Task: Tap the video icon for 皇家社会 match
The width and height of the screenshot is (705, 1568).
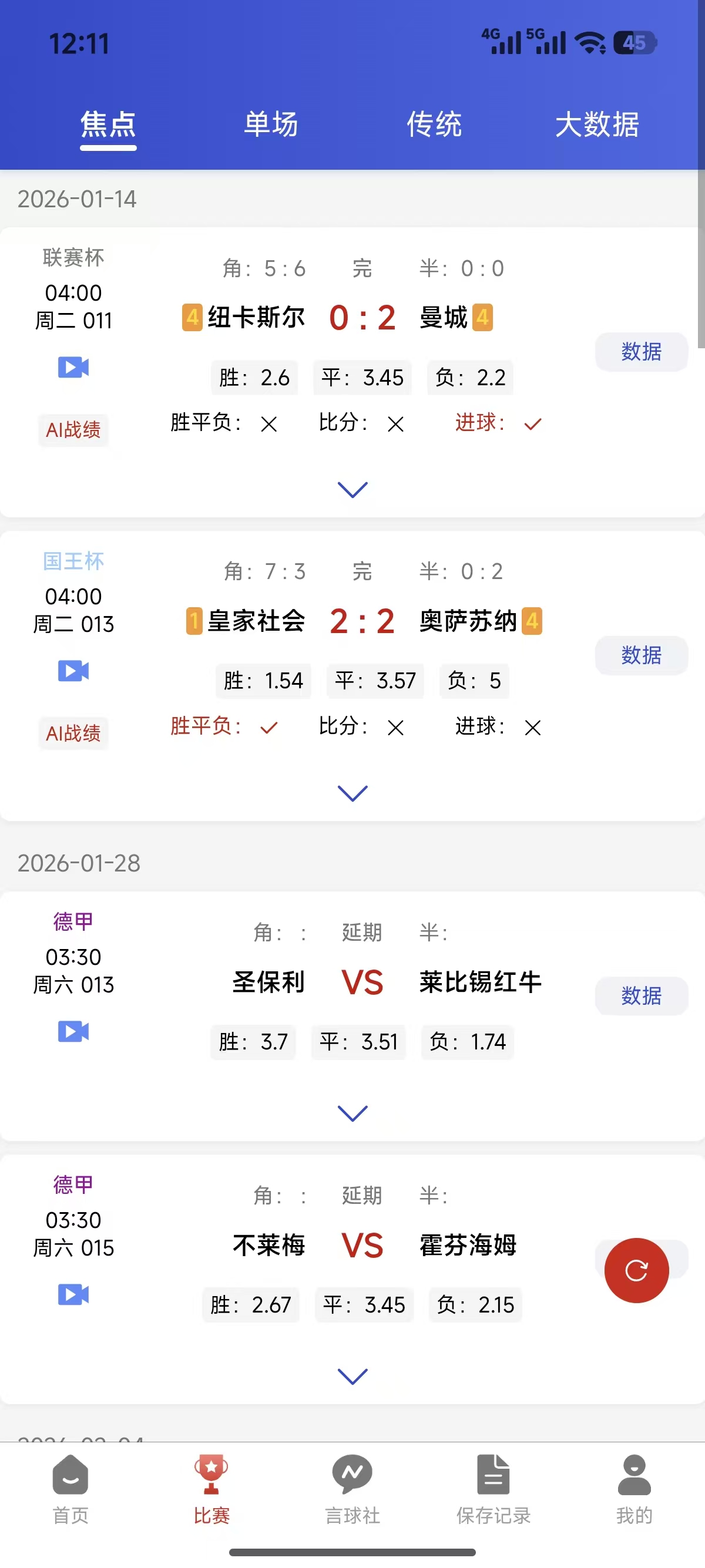Action: point(73,671)
